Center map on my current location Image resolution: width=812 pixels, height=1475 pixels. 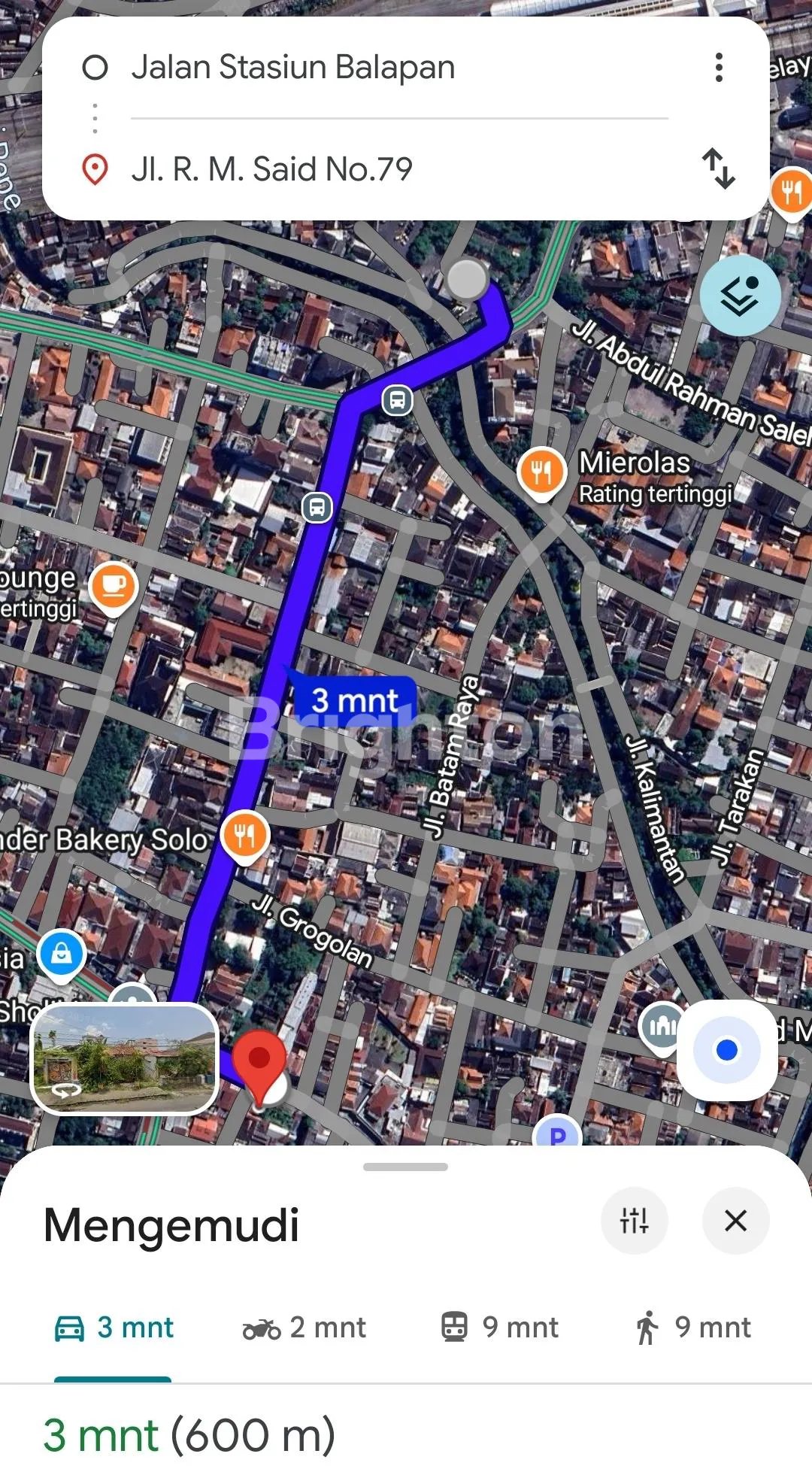(726, 1049)
